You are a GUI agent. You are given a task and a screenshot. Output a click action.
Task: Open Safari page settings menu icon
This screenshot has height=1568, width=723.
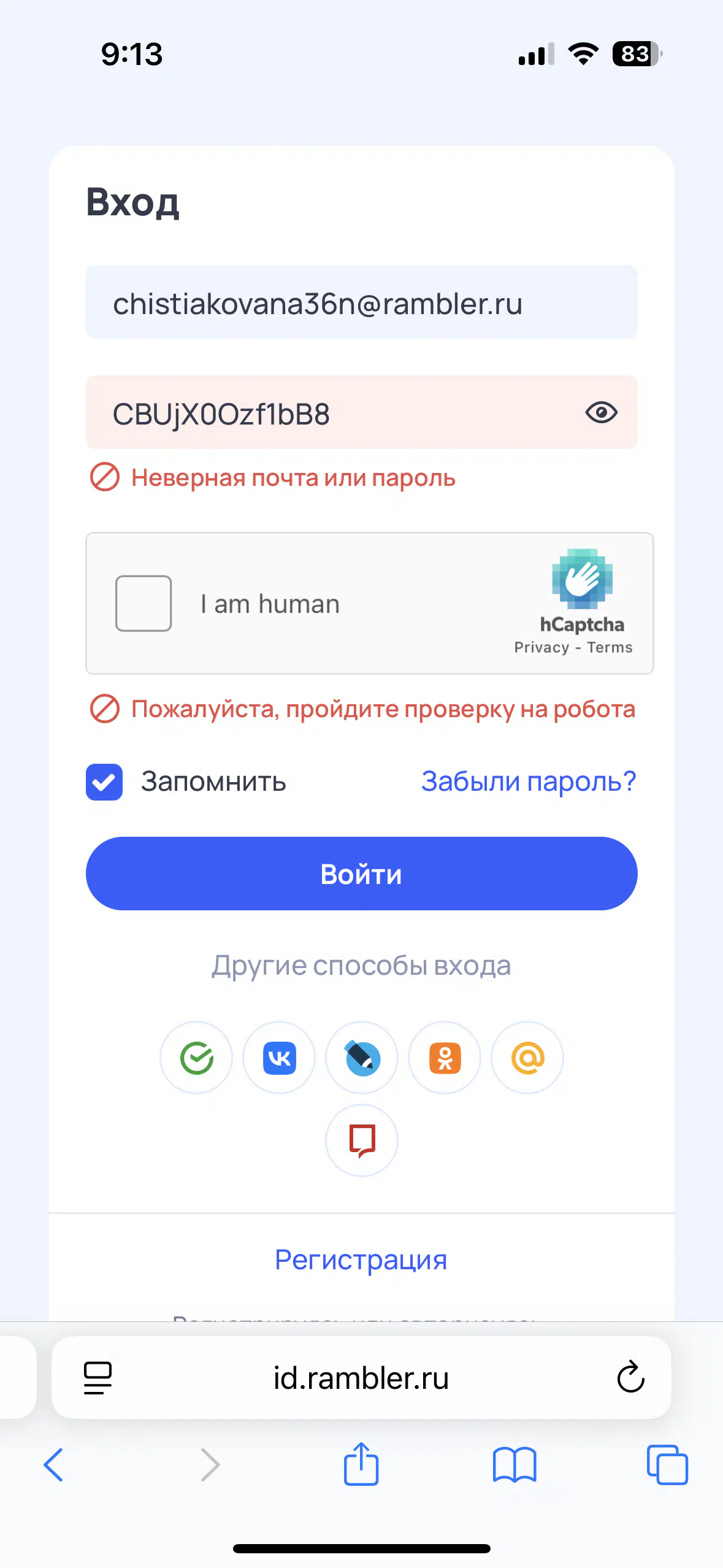pyautogui.click(x=98, y=1378)
